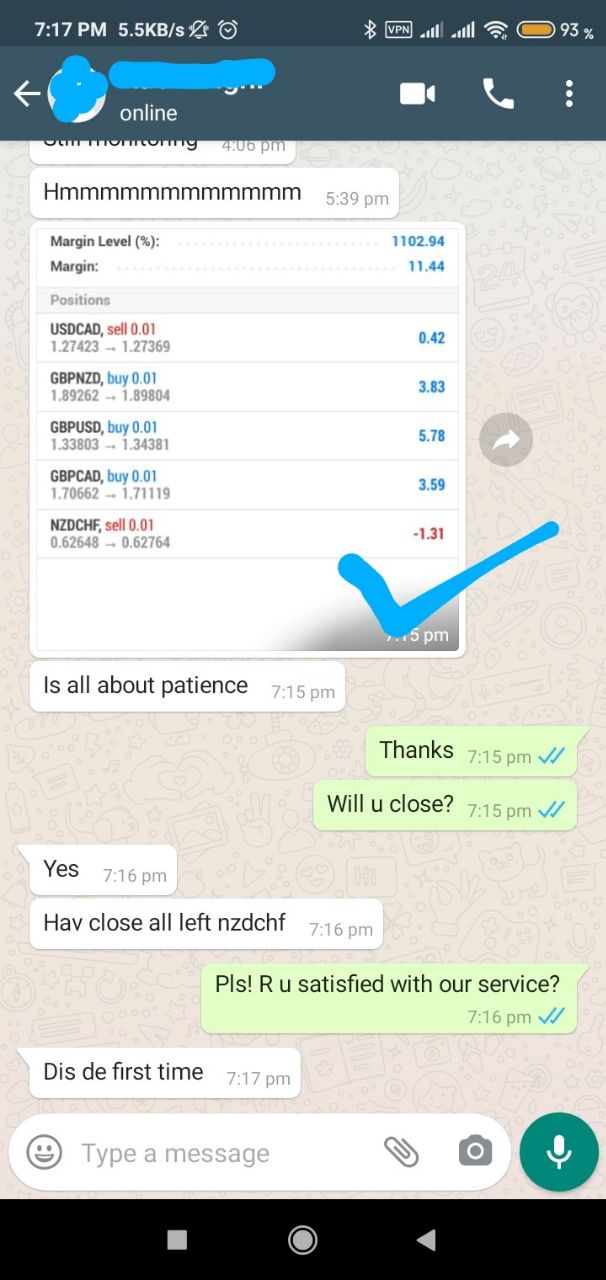Image resolution: width=606 pixels, height=1280 pixels.
Task: Go home using the circle navigation button
Action: 302,1240
